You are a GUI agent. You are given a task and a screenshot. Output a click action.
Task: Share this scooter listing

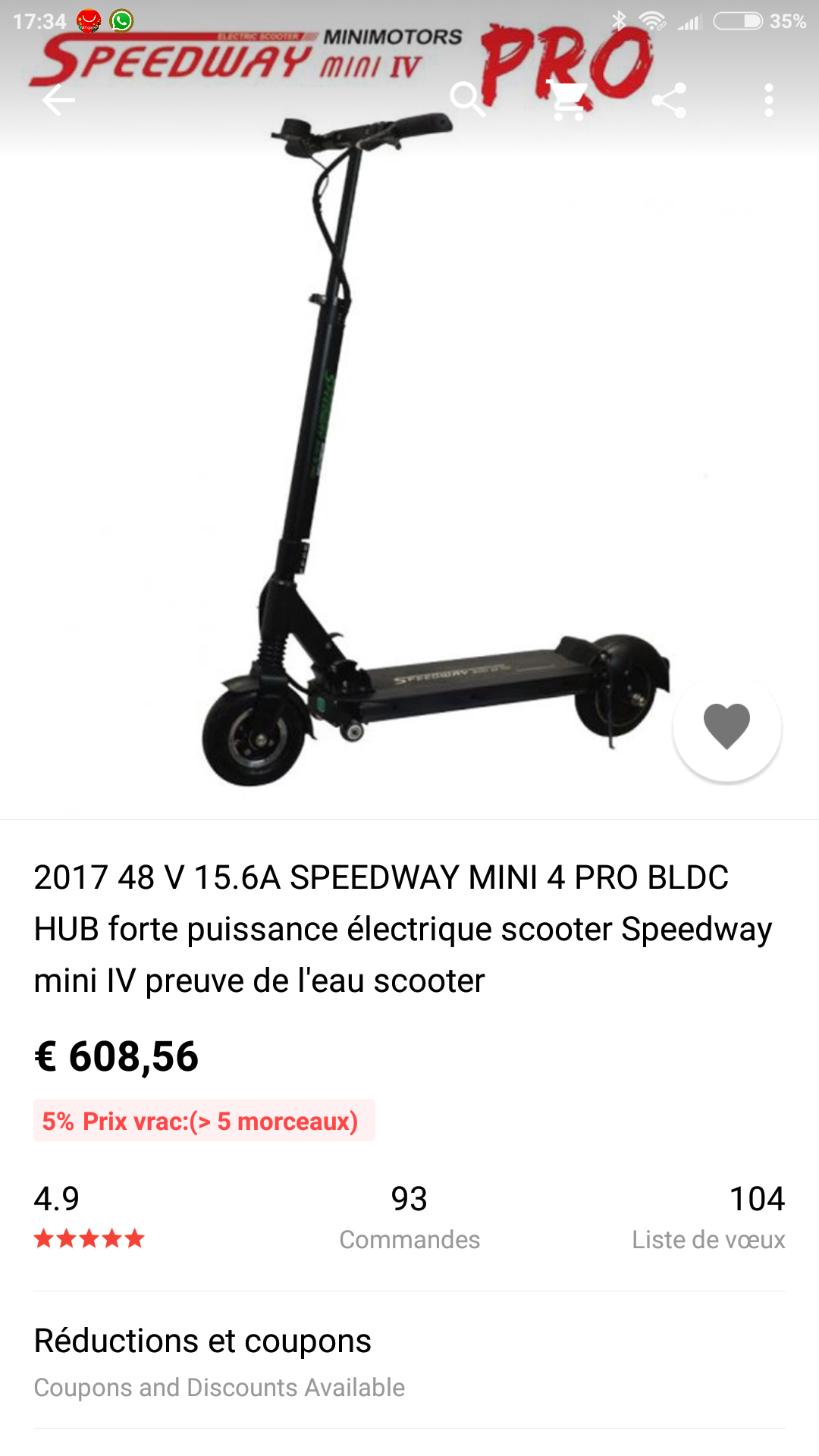tap(669, 100)
